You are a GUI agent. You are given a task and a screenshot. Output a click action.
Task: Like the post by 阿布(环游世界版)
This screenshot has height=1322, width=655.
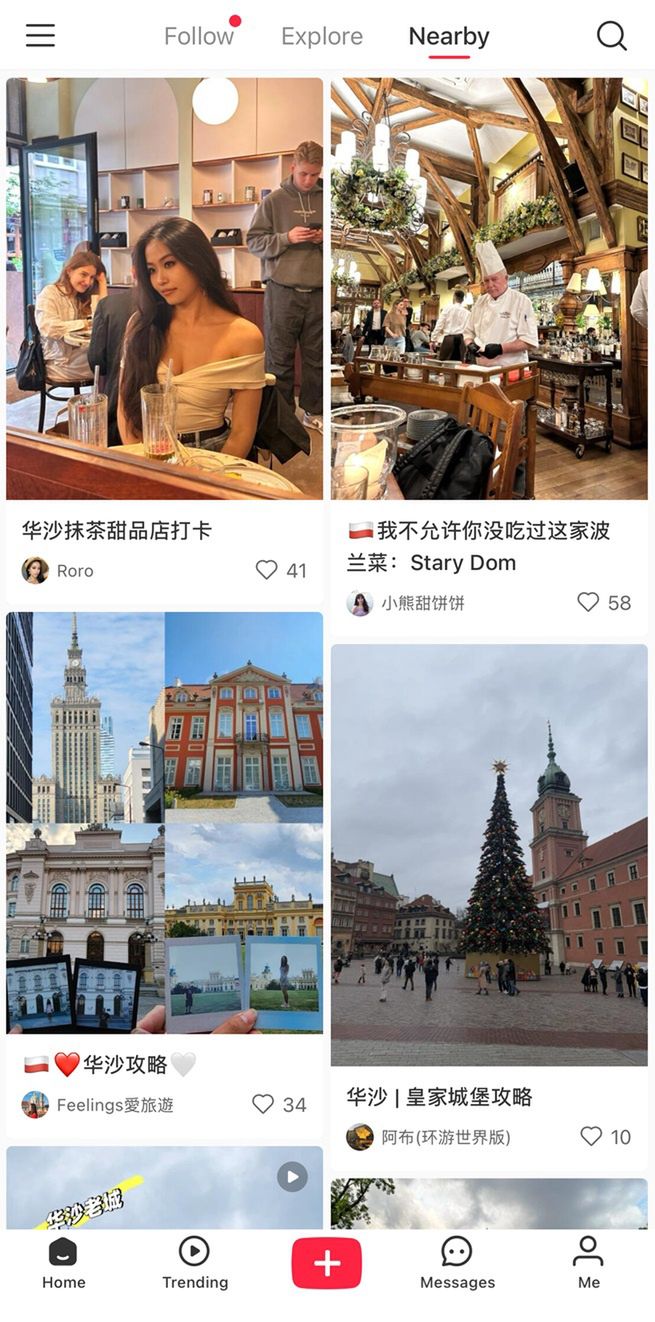591,1136
